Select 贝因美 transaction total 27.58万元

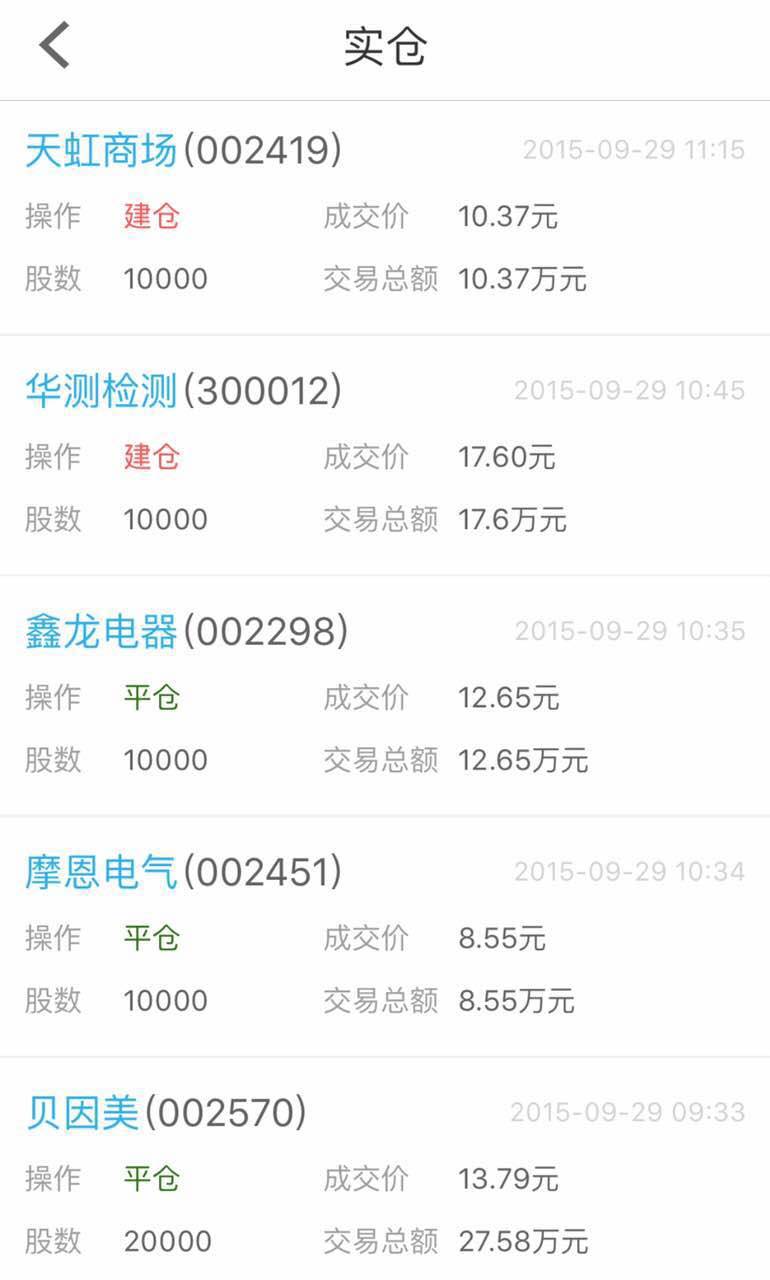click(x=521, y=1242)
